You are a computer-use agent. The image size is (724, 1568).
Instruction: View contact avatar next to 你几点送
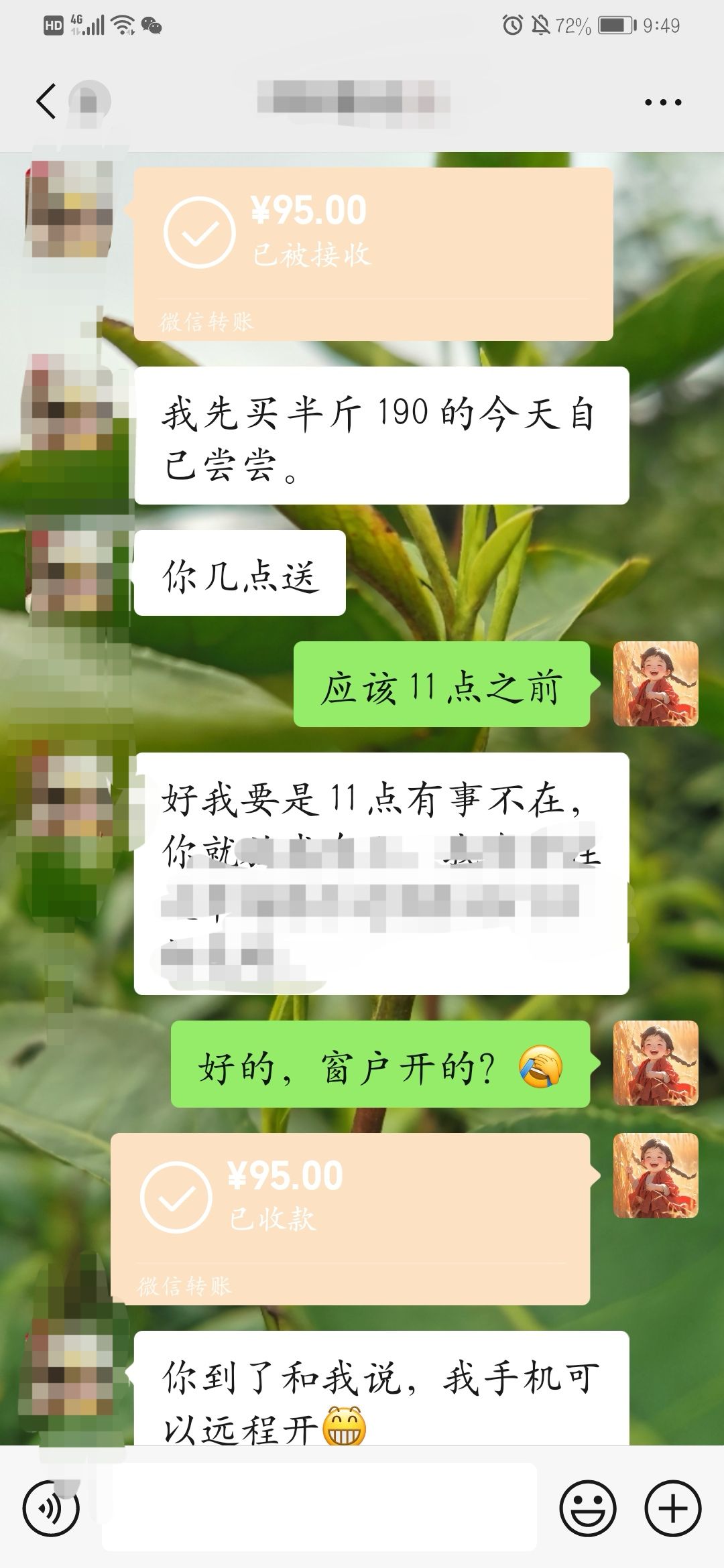[x=70, y=571]
